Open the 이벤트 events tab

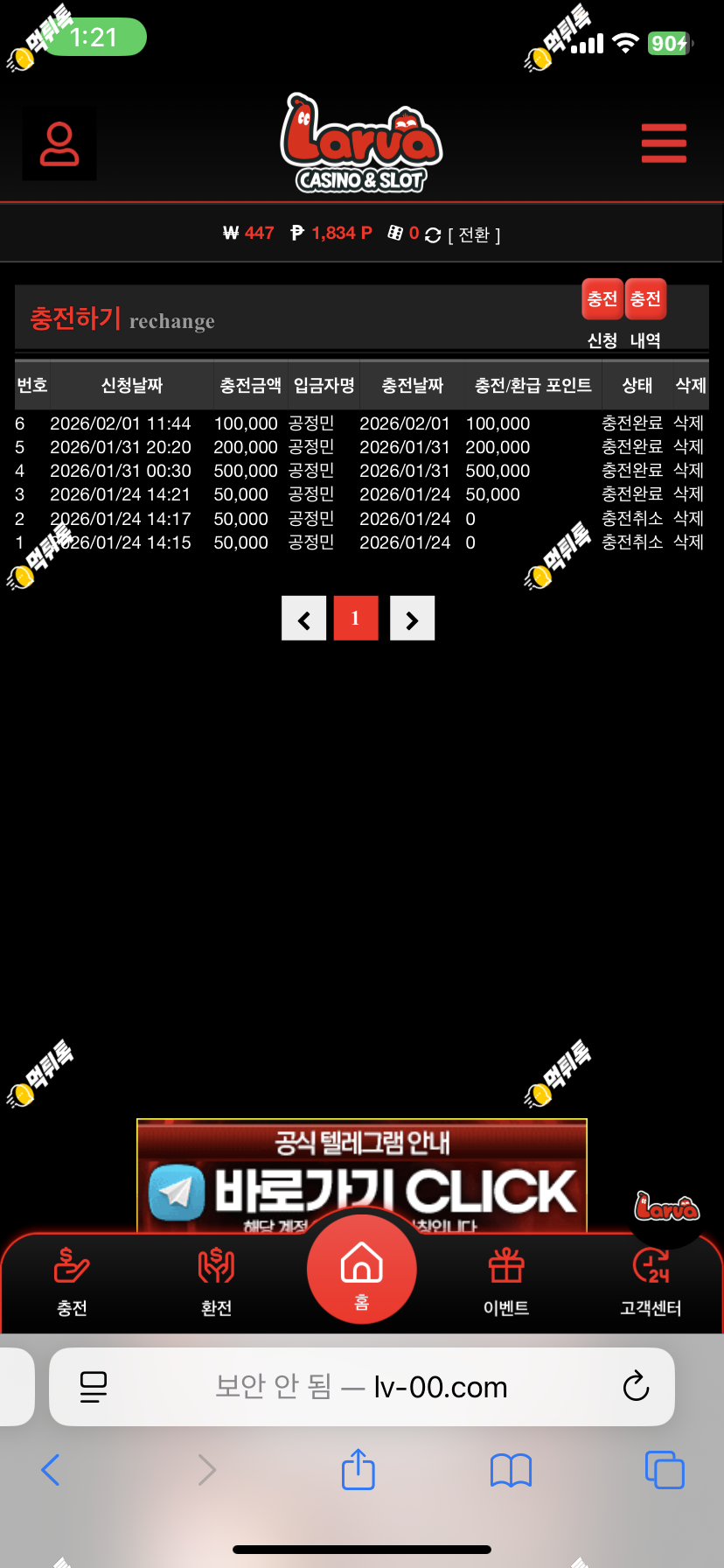(506, 1283)
